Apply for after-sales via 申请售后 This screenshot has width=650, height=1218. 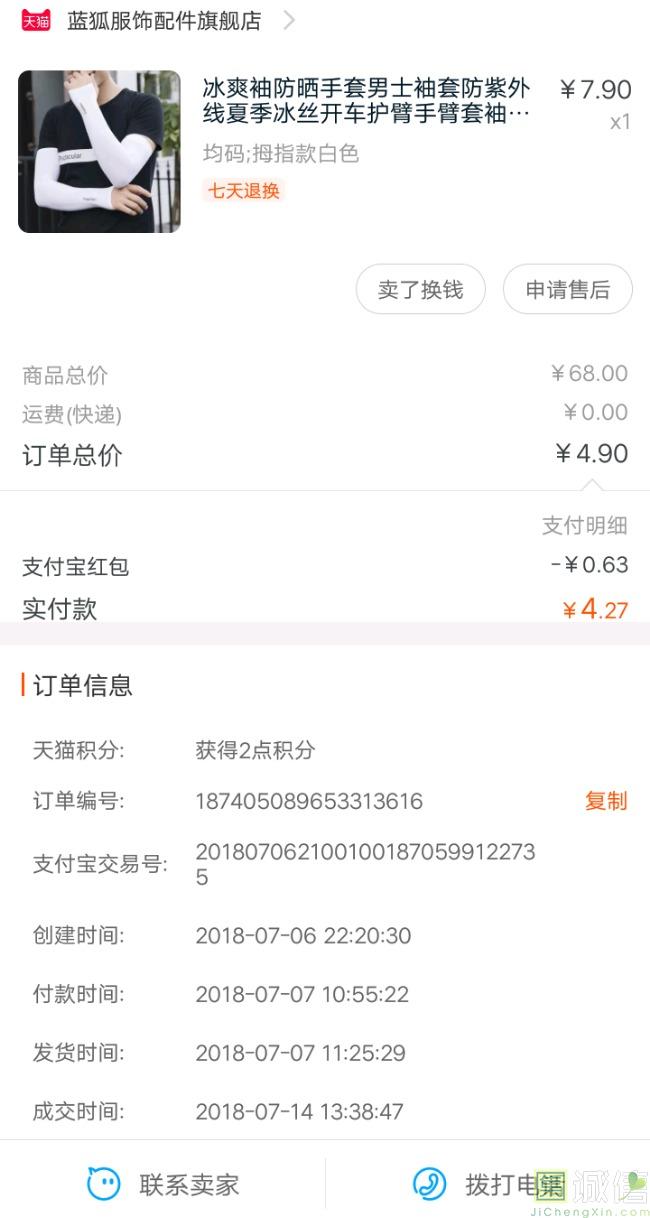[568, 290]
